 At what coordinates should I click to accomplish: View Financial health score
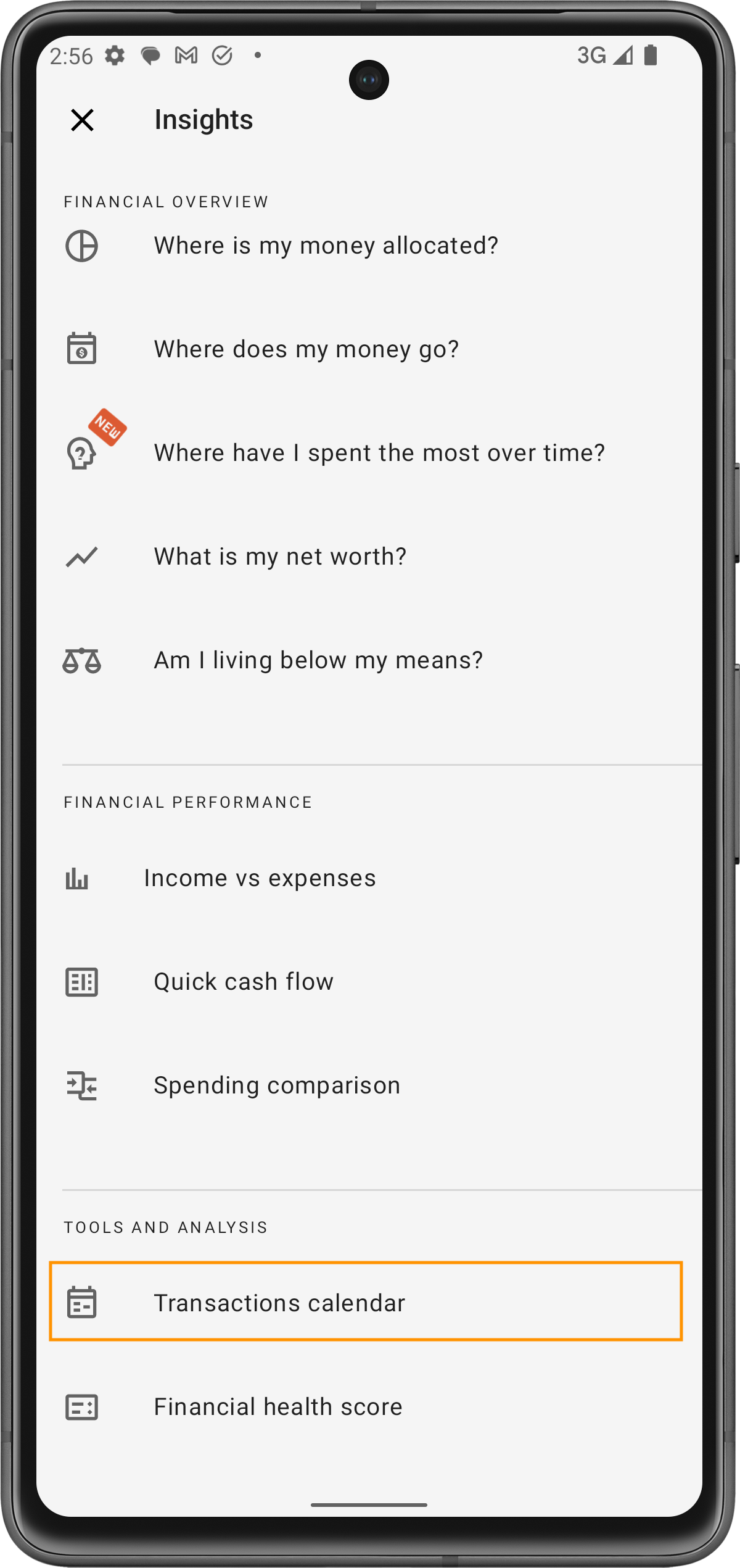point(278,1407)
